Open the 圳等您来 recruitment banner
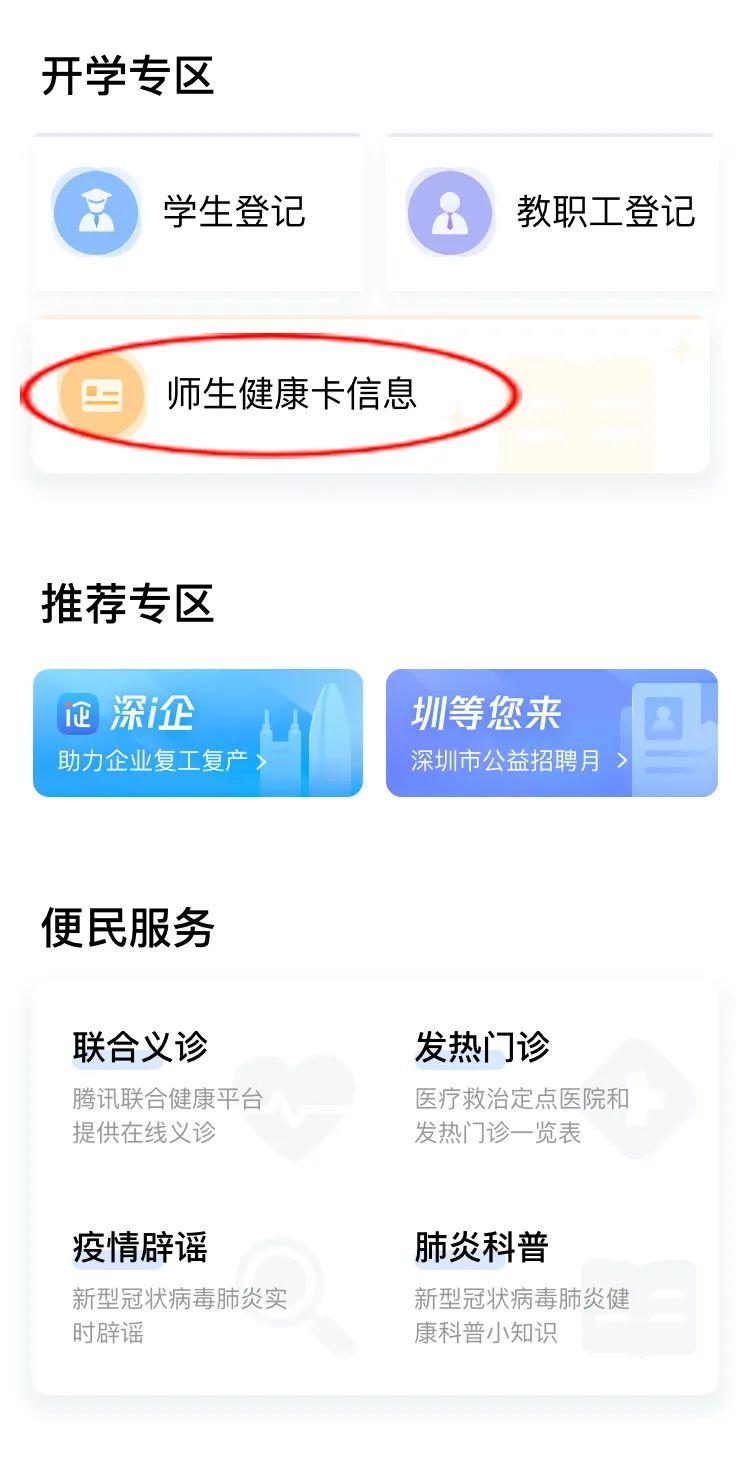Screen dimensions: 750x1459 (x=551, y=733)
